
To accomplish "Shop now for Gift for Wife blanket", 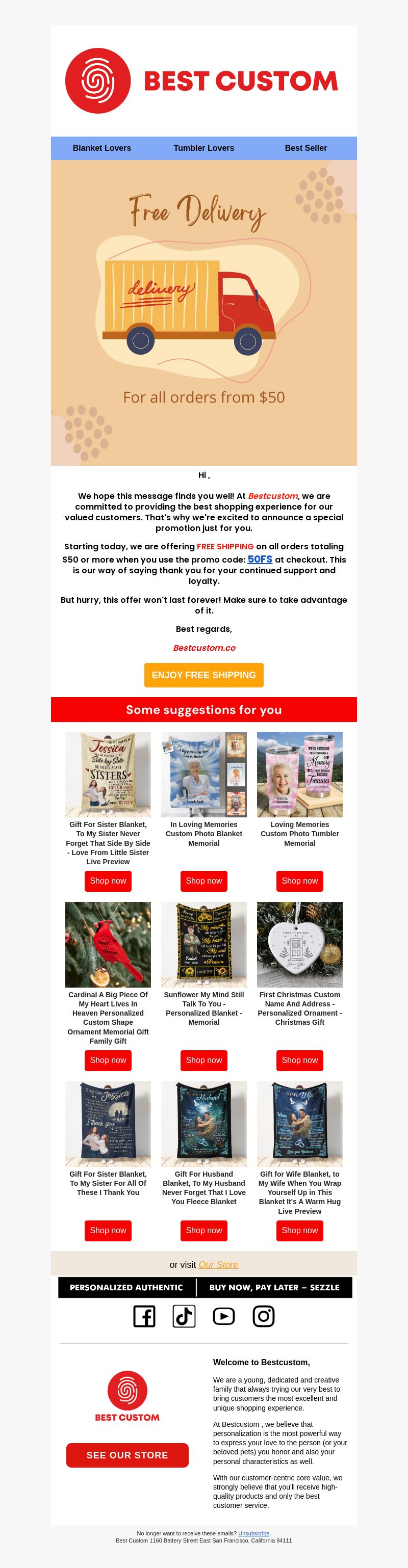I will [299, 1230].
